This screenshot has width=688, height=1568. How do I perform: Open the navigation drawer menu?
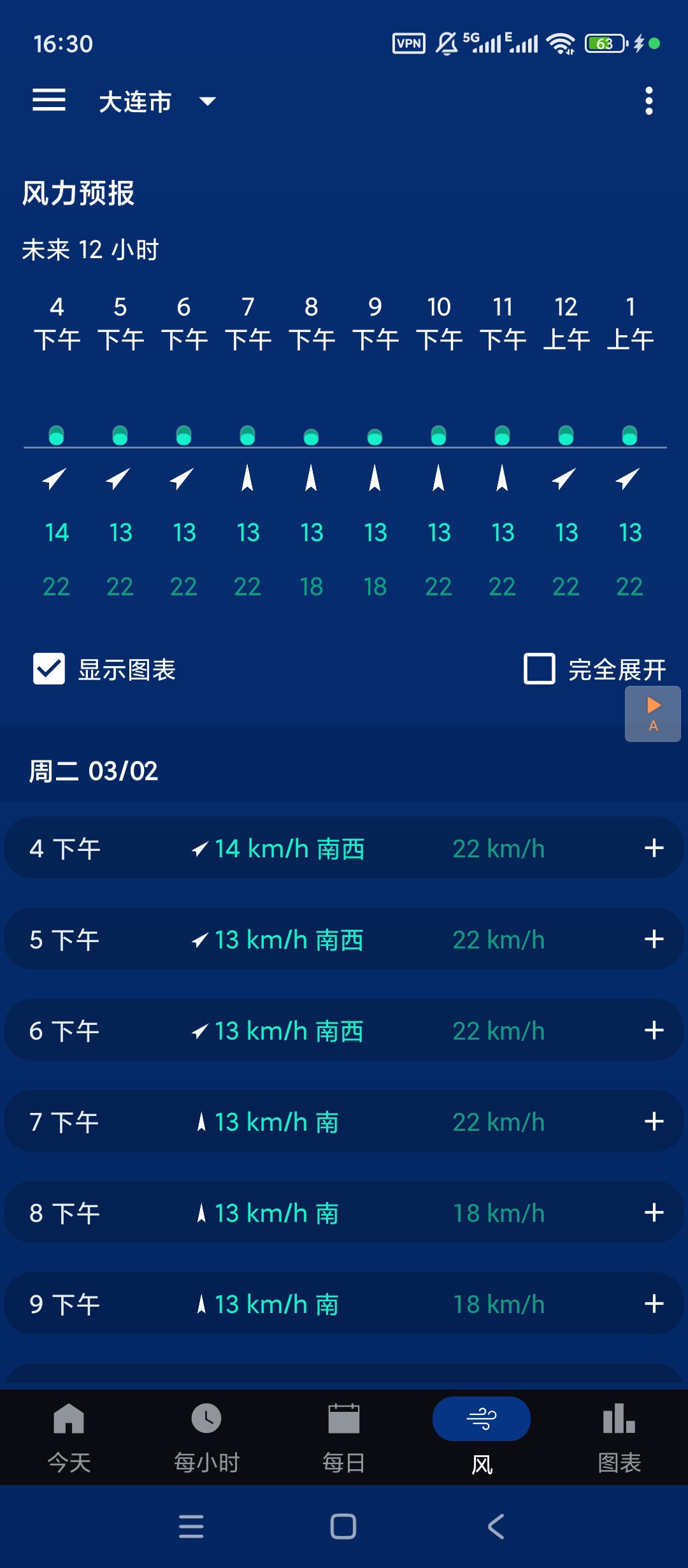(48, 101)
